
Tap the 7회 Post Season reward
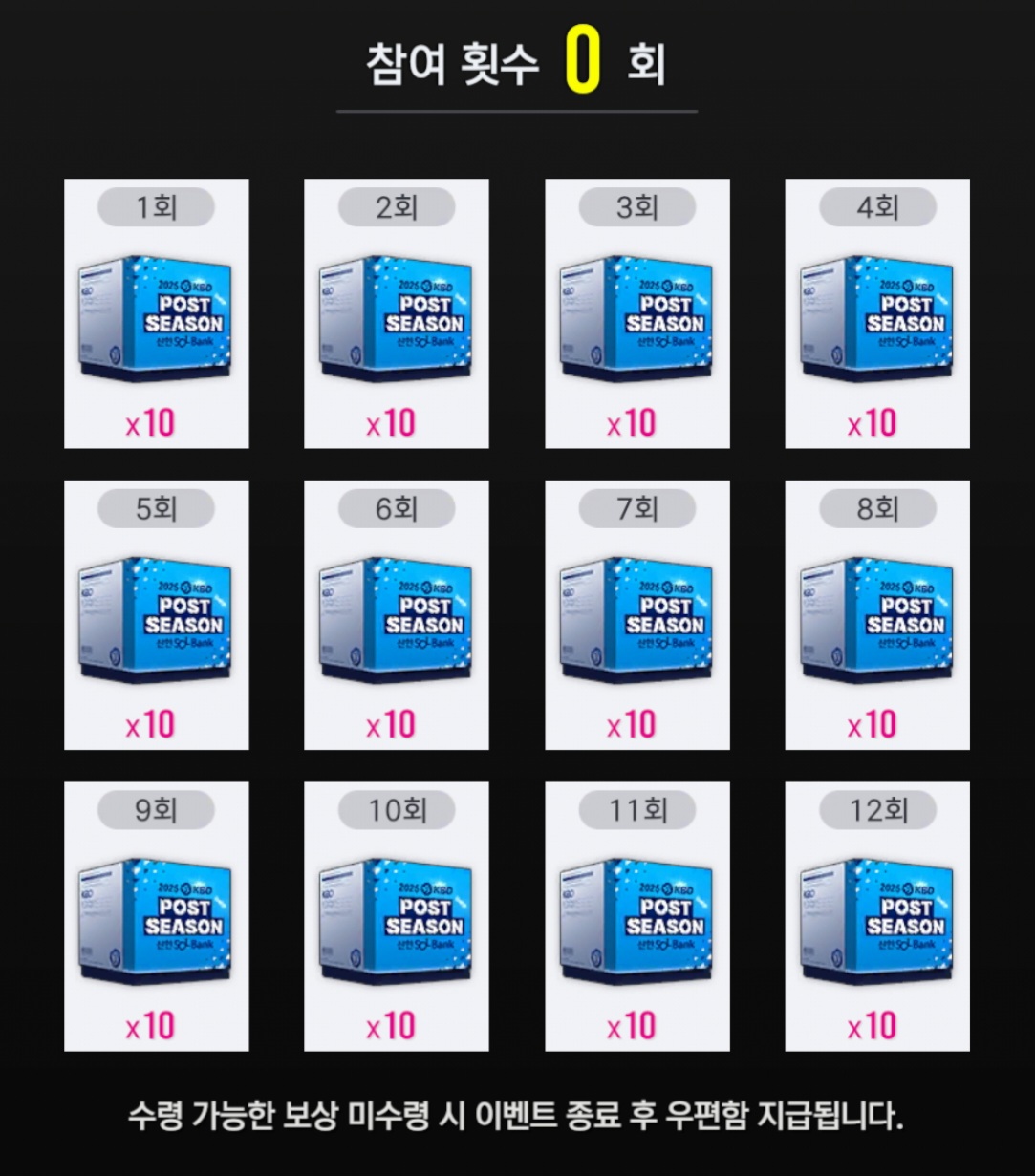(636, 615)
